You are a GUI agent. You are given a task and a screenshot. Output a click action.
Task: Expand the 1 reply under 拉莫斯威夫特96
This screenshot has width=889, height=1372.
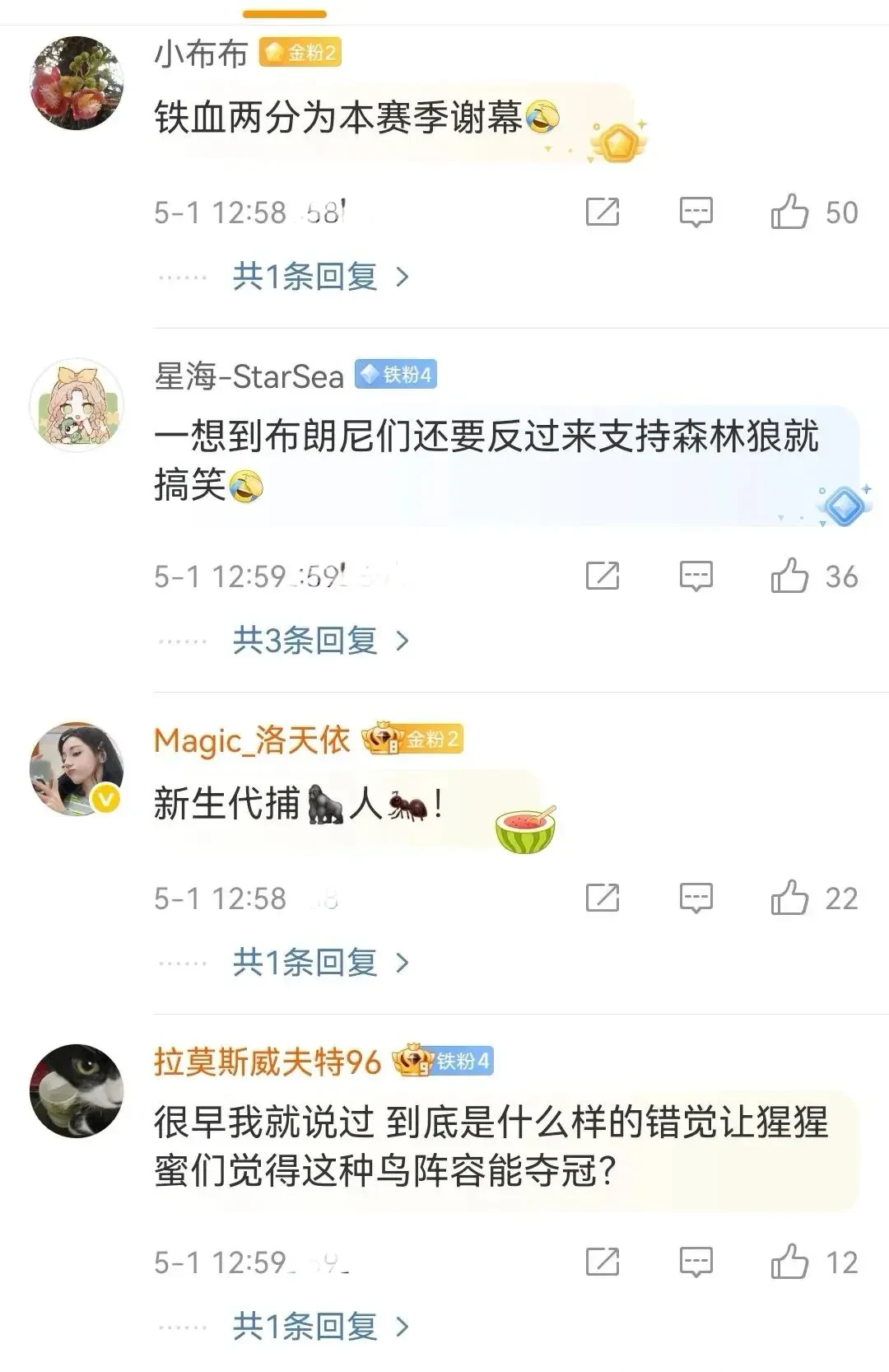(x=319, y=1327)
